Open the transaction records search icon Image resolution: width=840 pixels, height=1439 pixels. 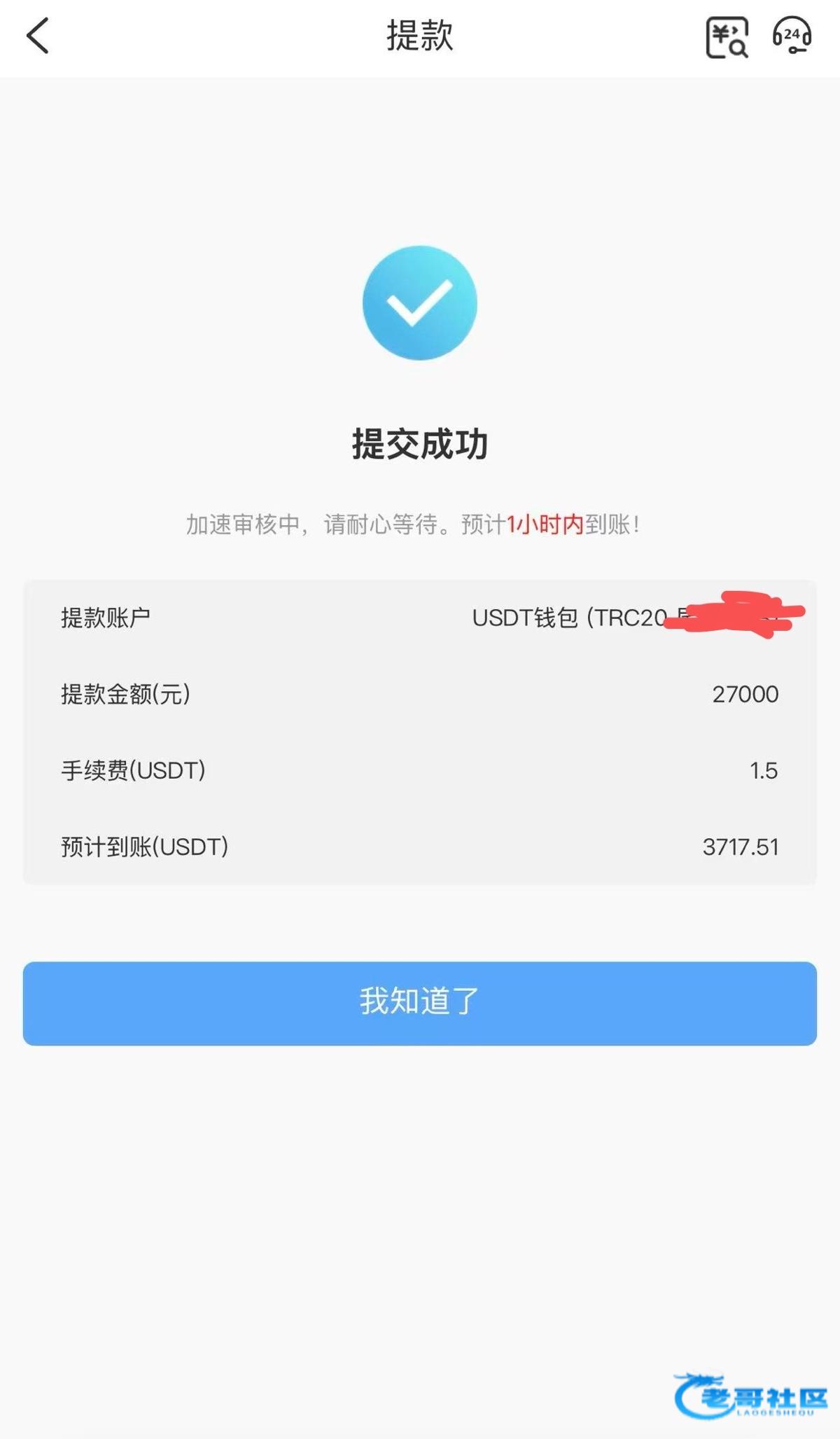point(727,38)
